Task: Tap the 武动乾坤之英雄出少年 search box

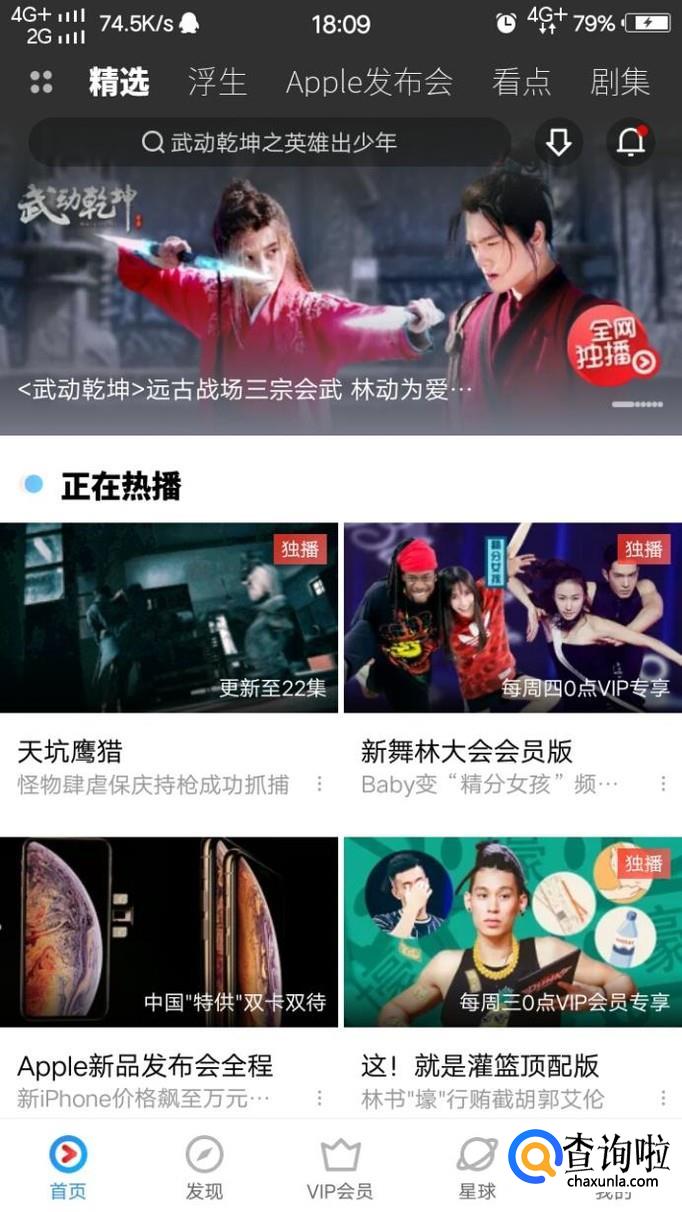Action: pos(270,143)
